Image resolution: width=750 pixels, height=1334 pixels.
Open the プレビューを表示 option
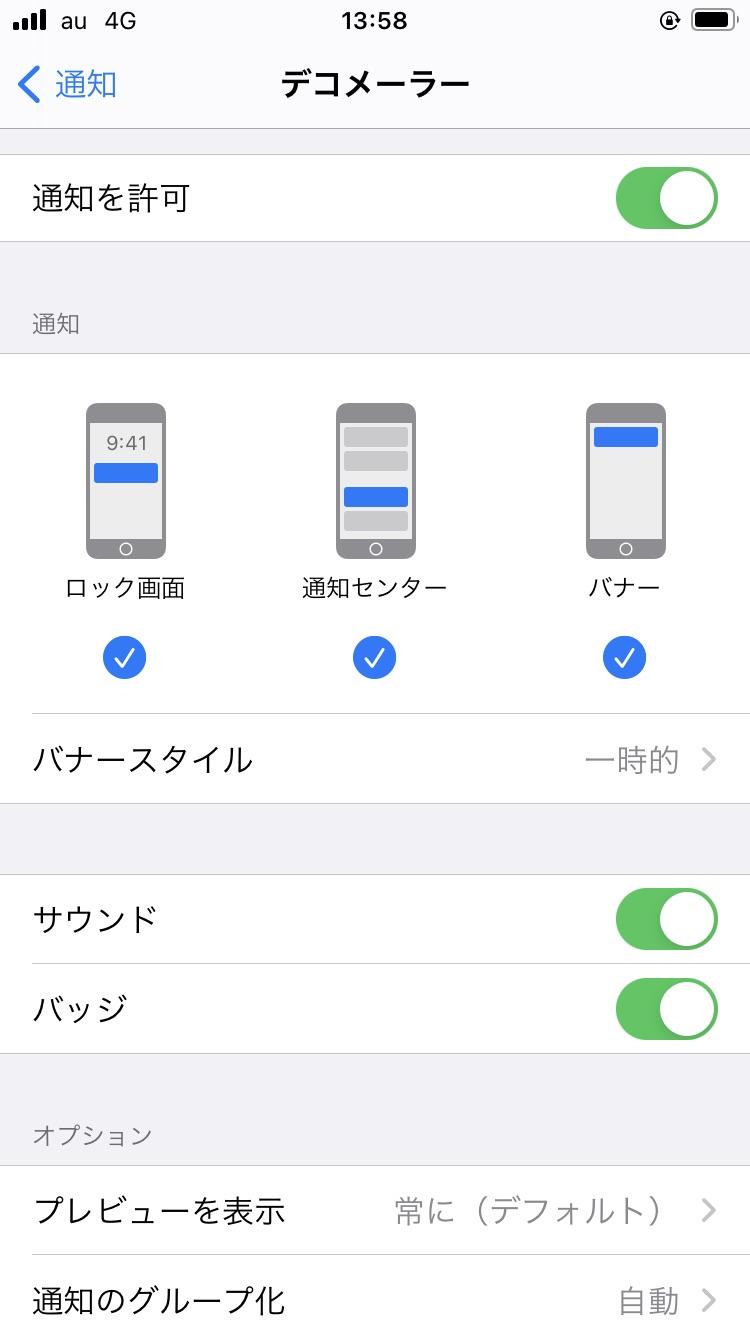click(375, 1211)
